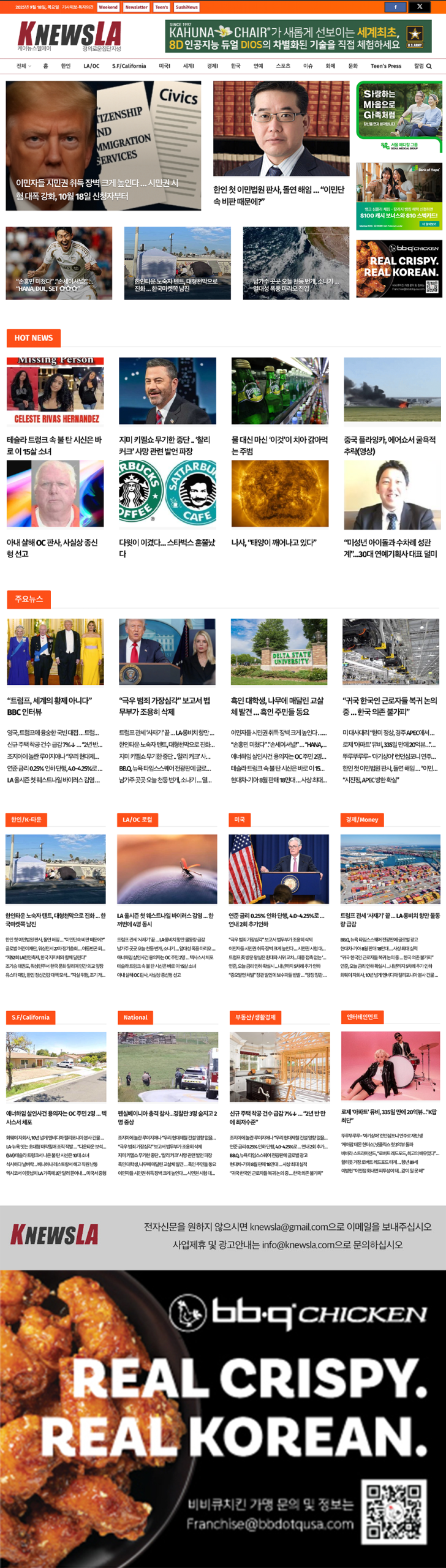Read the 나사 태양이 깨어나고 있다 article

(274, 543)
